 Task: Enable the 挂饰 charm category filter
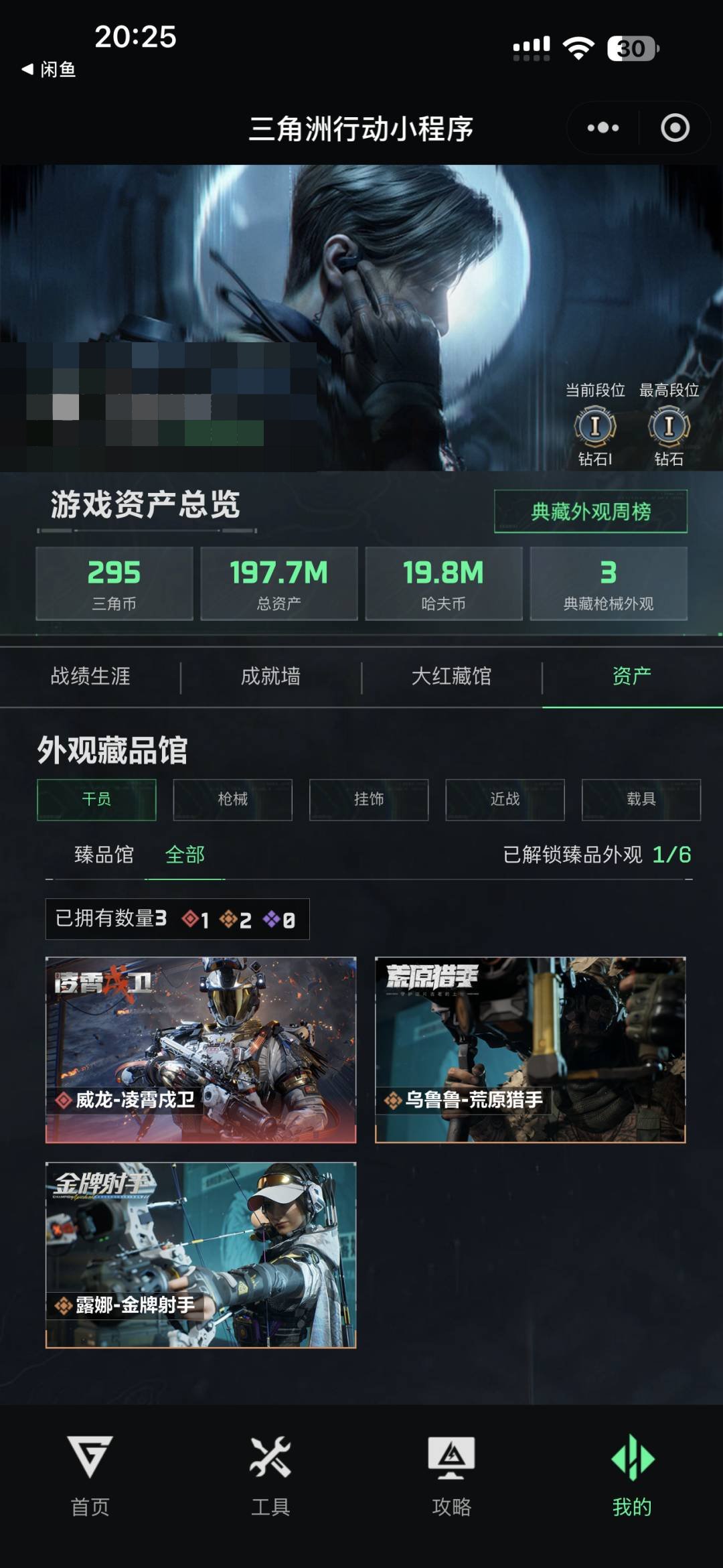point(368,800)
